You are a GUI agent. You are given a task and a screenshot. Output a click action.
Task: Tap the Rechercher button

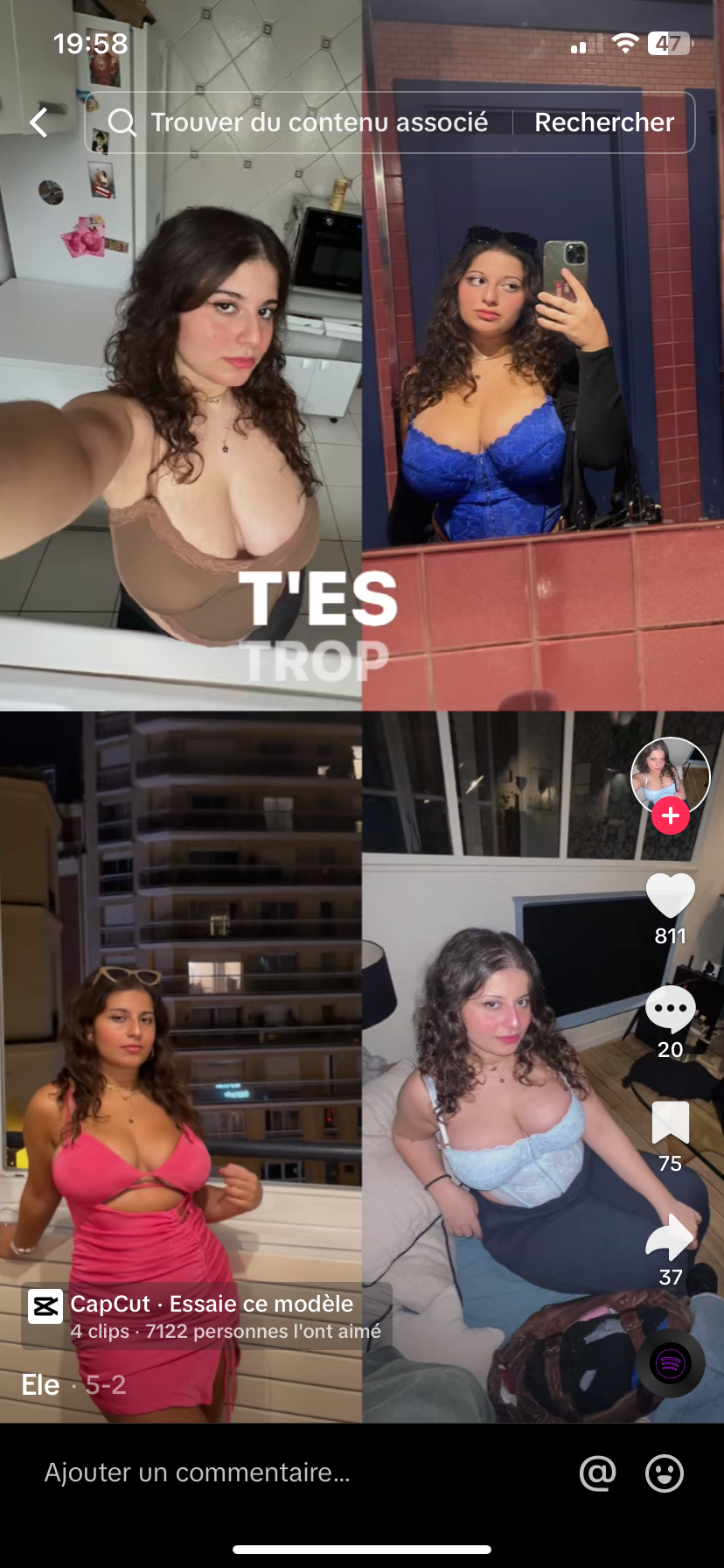[604, 122]
